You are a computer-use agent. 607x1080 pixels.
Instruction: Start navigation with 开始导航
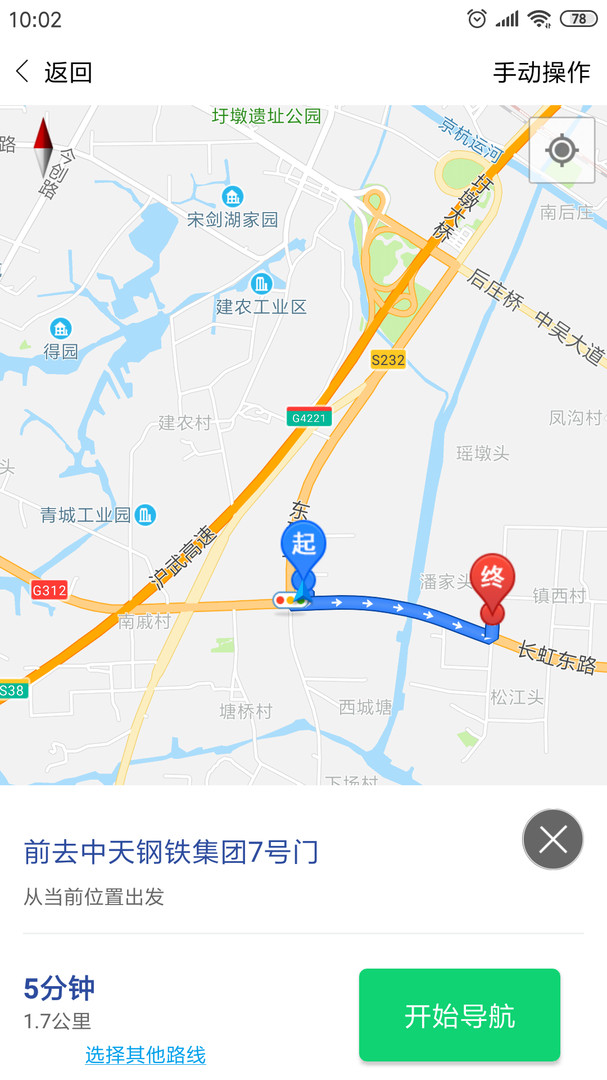[x=459, y=1015]
